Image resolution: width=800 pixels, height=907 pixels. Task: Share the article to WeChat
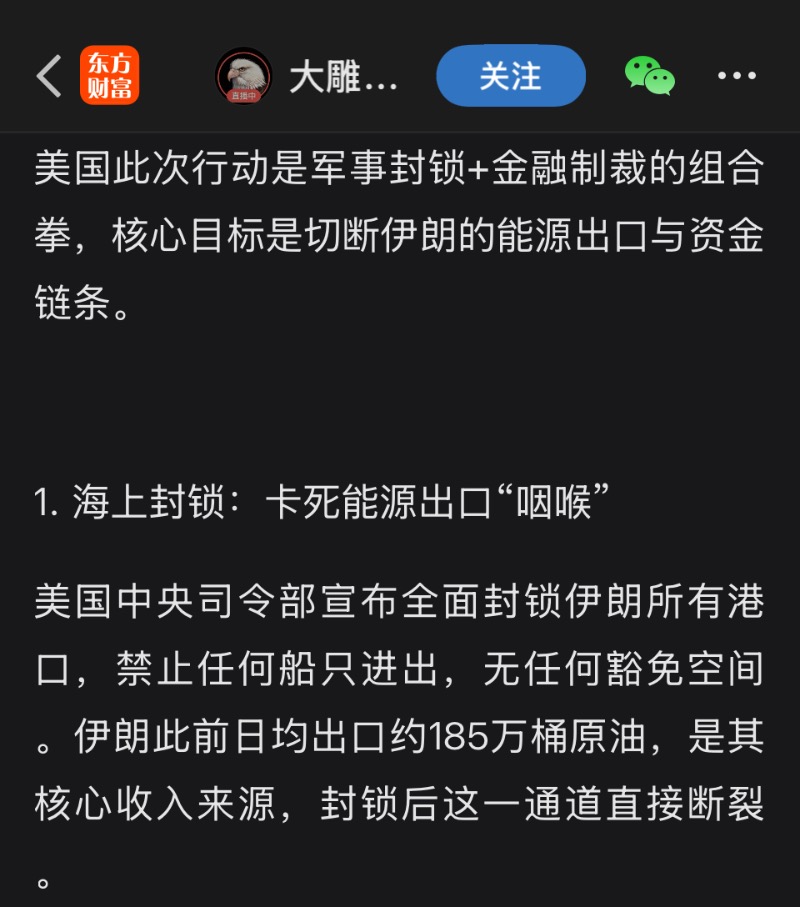pyautogui.click(x=649, y=76)
